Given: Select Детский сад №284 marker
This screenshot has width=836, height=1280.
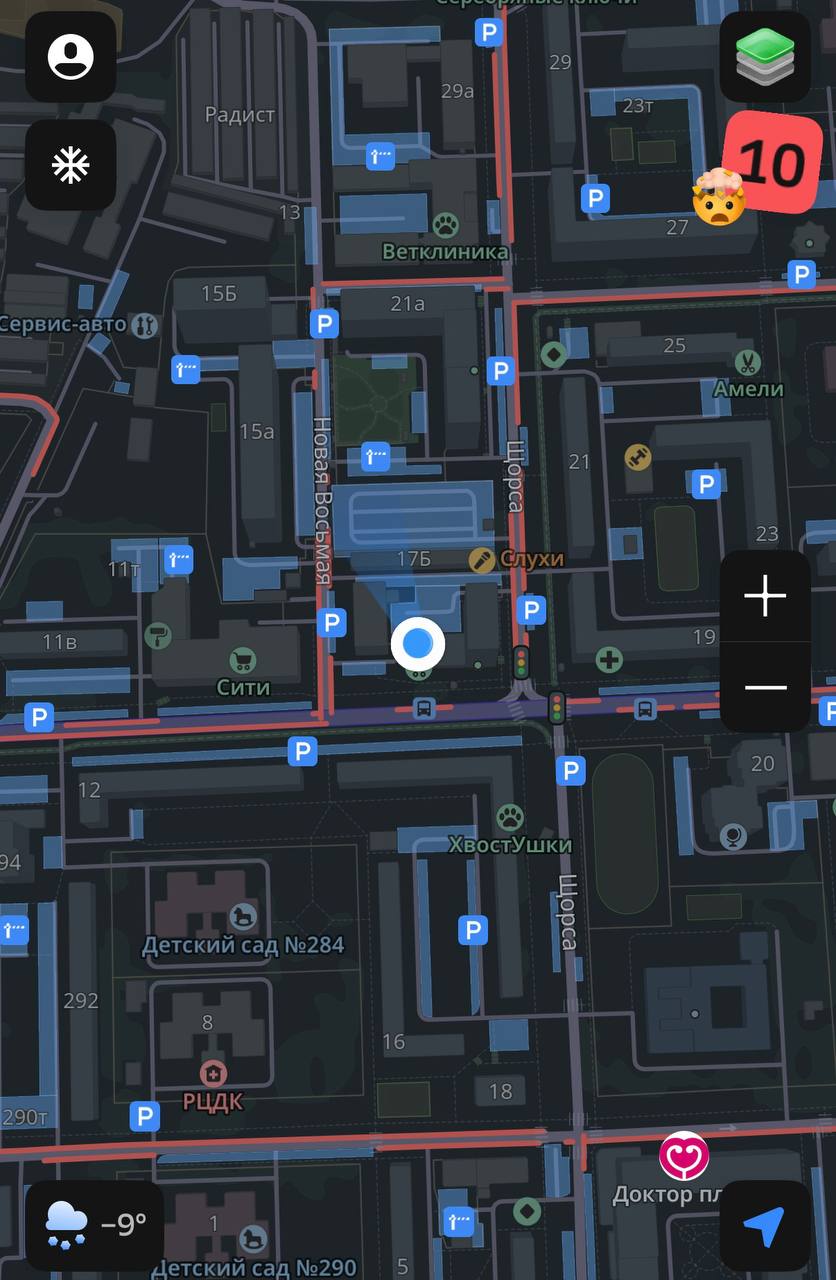Looking at the screenshot, I should pos(242,916).
